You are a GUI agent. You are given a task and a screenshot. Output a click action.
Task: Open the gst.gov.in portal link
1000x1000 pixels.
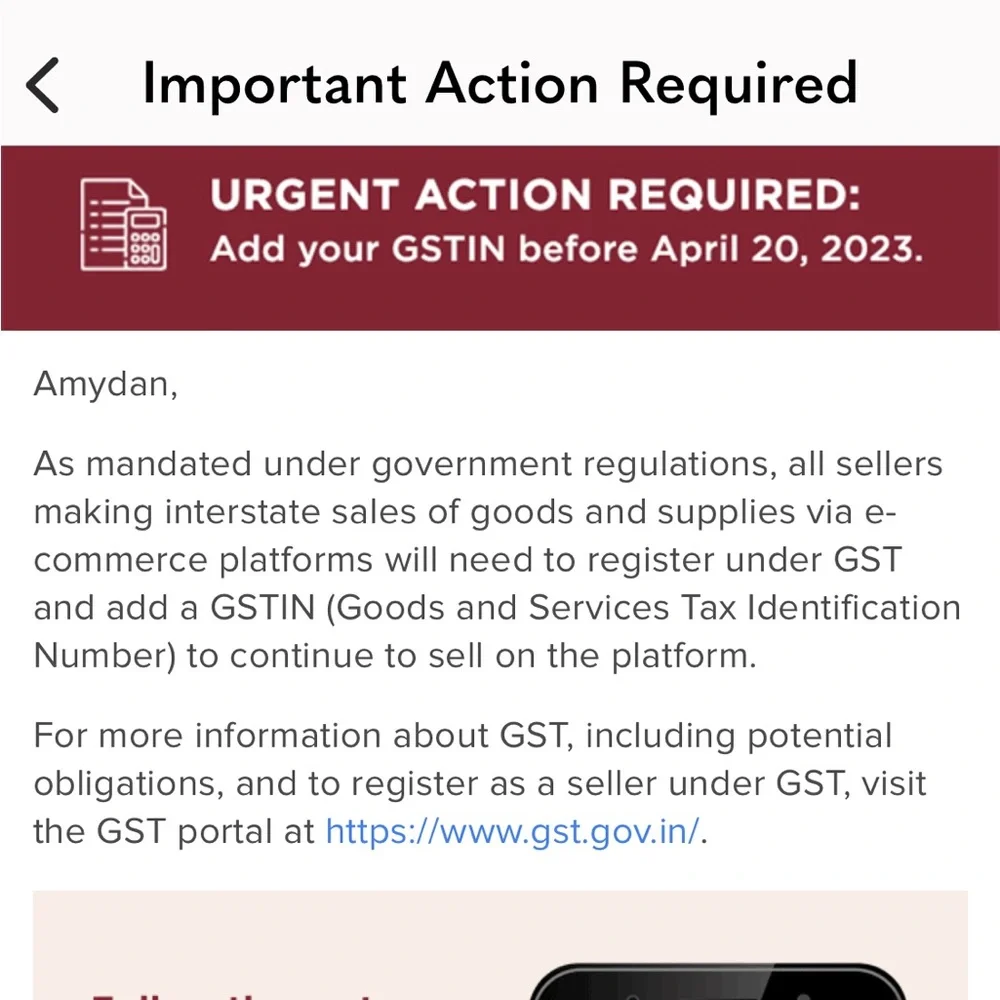tap(512, 831)
